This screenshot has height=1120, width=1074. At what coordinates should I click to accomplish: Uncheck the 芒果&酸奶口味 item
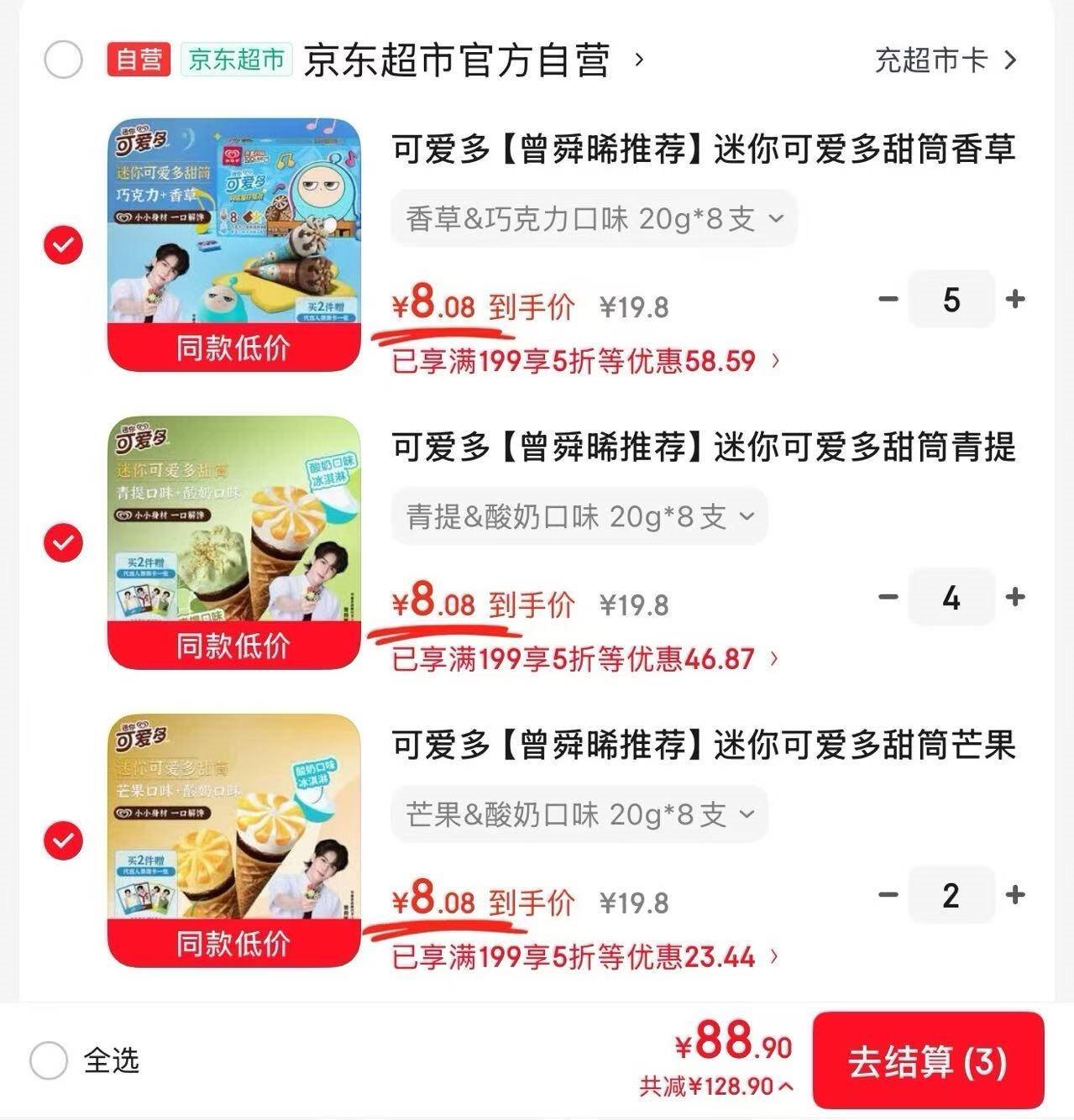click(63, 840)
